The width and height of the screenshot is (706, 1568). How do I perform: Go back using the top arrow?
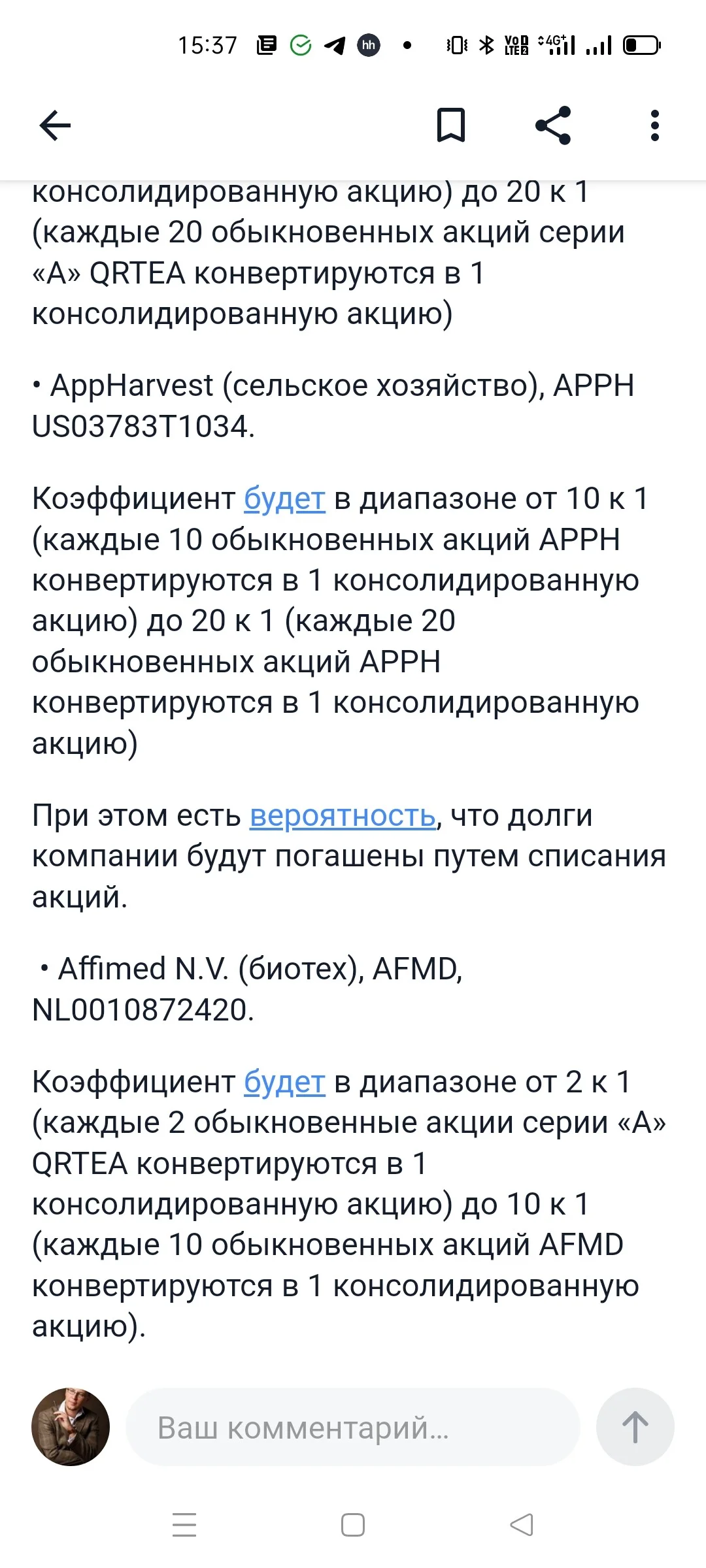55,125
